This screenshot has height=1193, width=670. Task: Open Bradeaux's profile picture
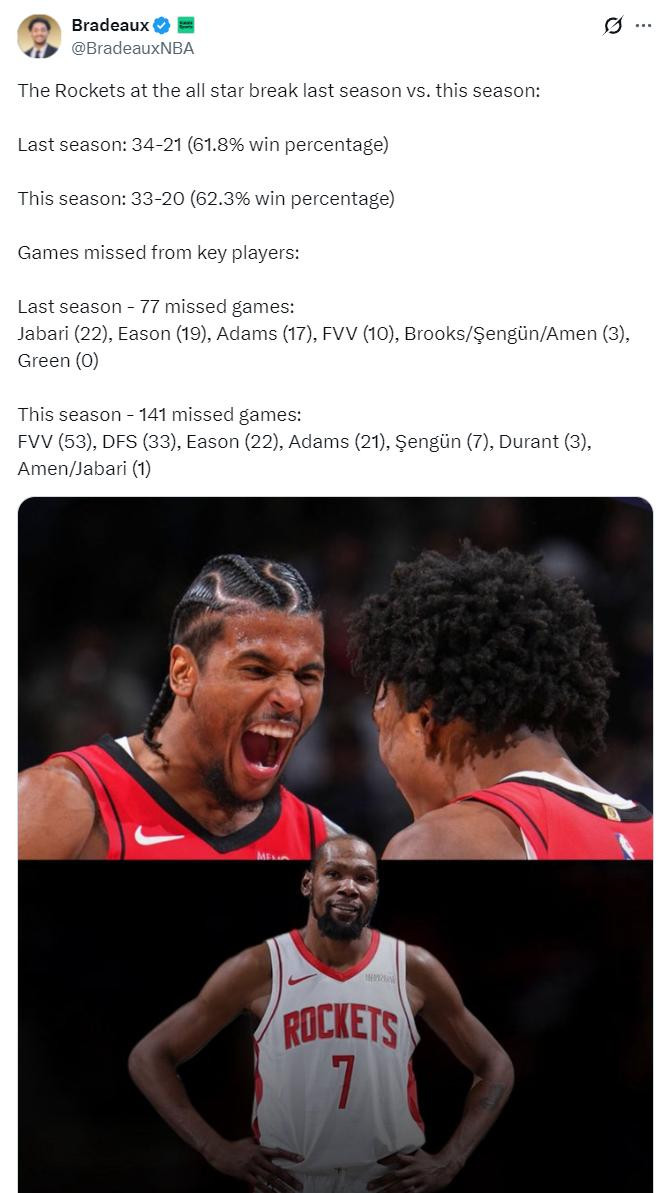[x=39, y=37]
